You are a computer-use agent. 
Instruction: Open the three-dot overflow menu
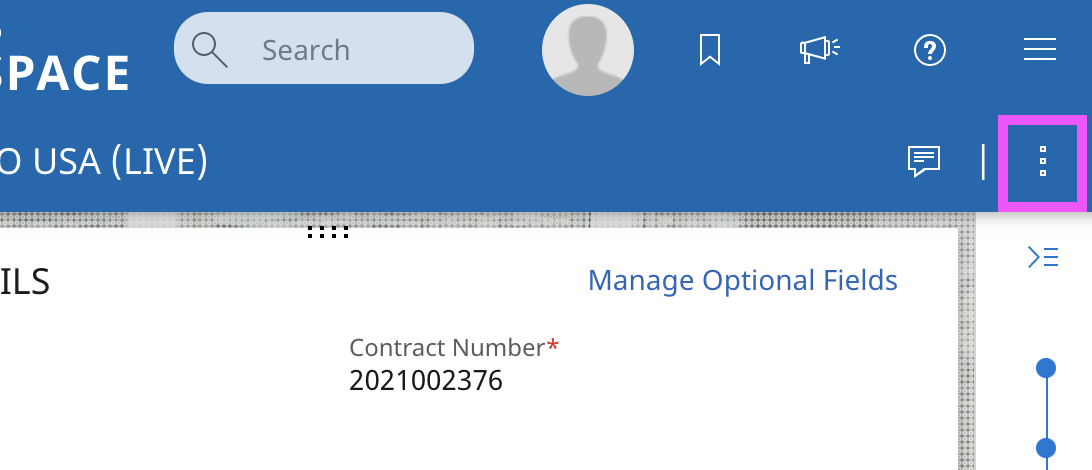(1042, 161)
